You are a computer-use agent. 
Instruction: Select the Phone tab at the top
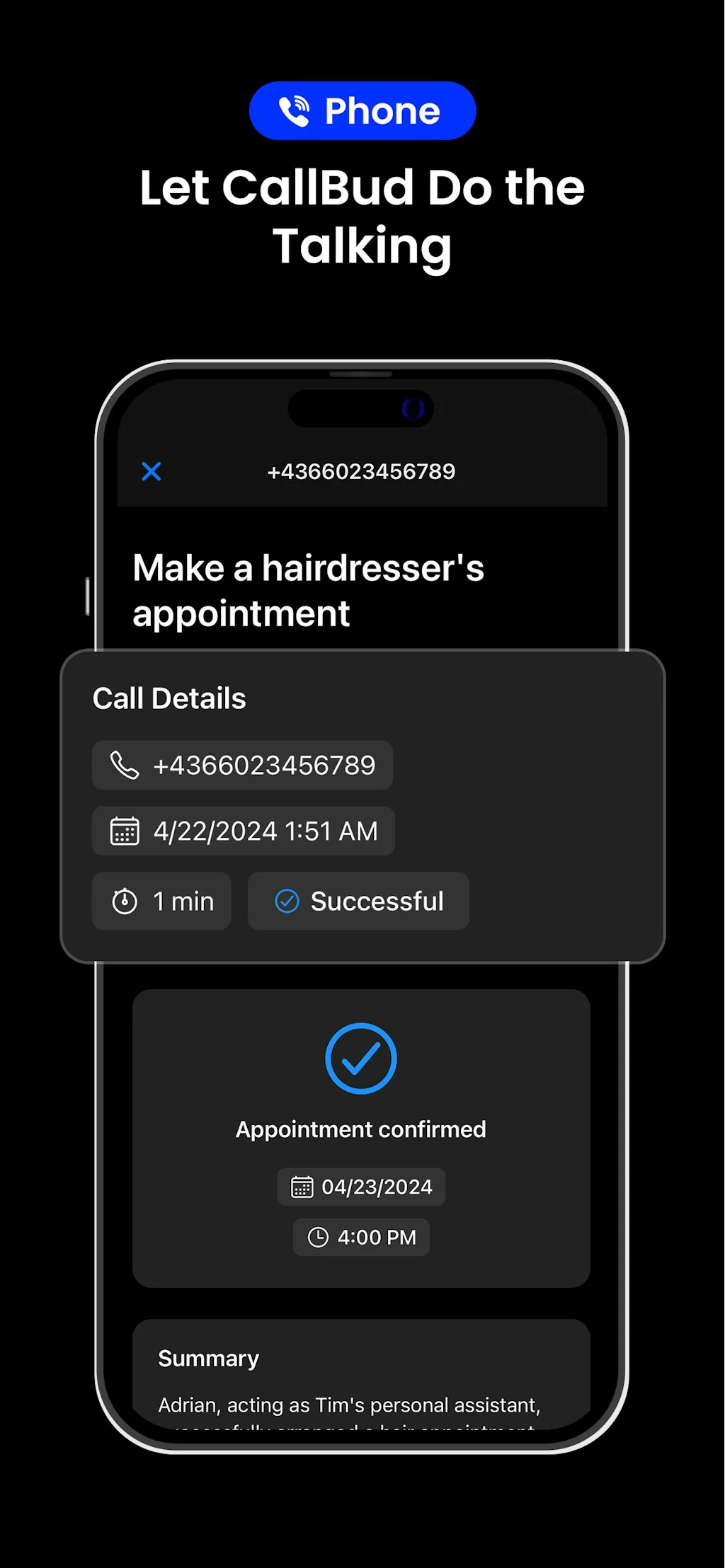[x=362, y=110]
